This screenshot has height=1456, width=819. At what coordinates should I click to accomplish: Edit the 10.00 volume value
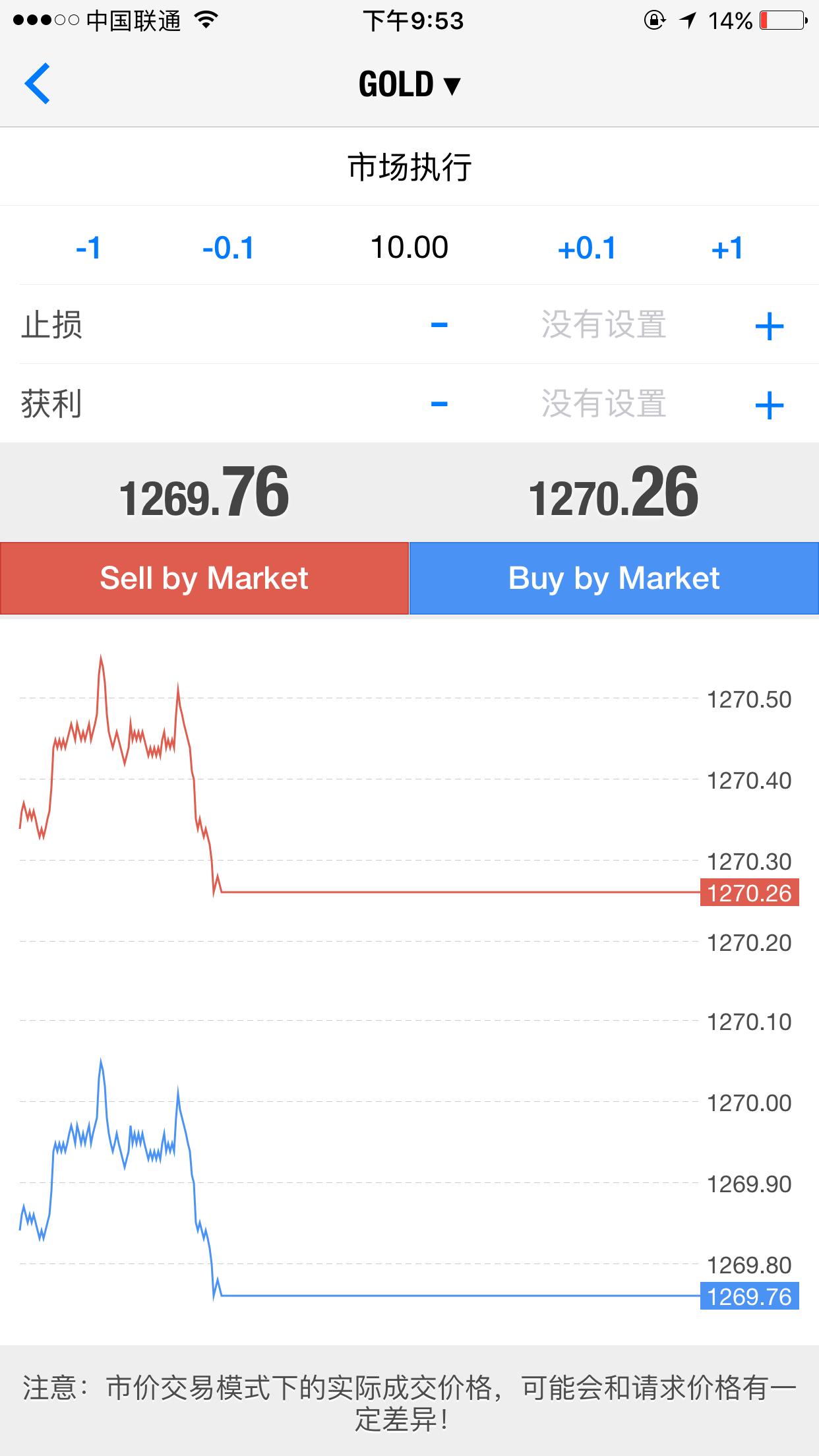[409, 248]
